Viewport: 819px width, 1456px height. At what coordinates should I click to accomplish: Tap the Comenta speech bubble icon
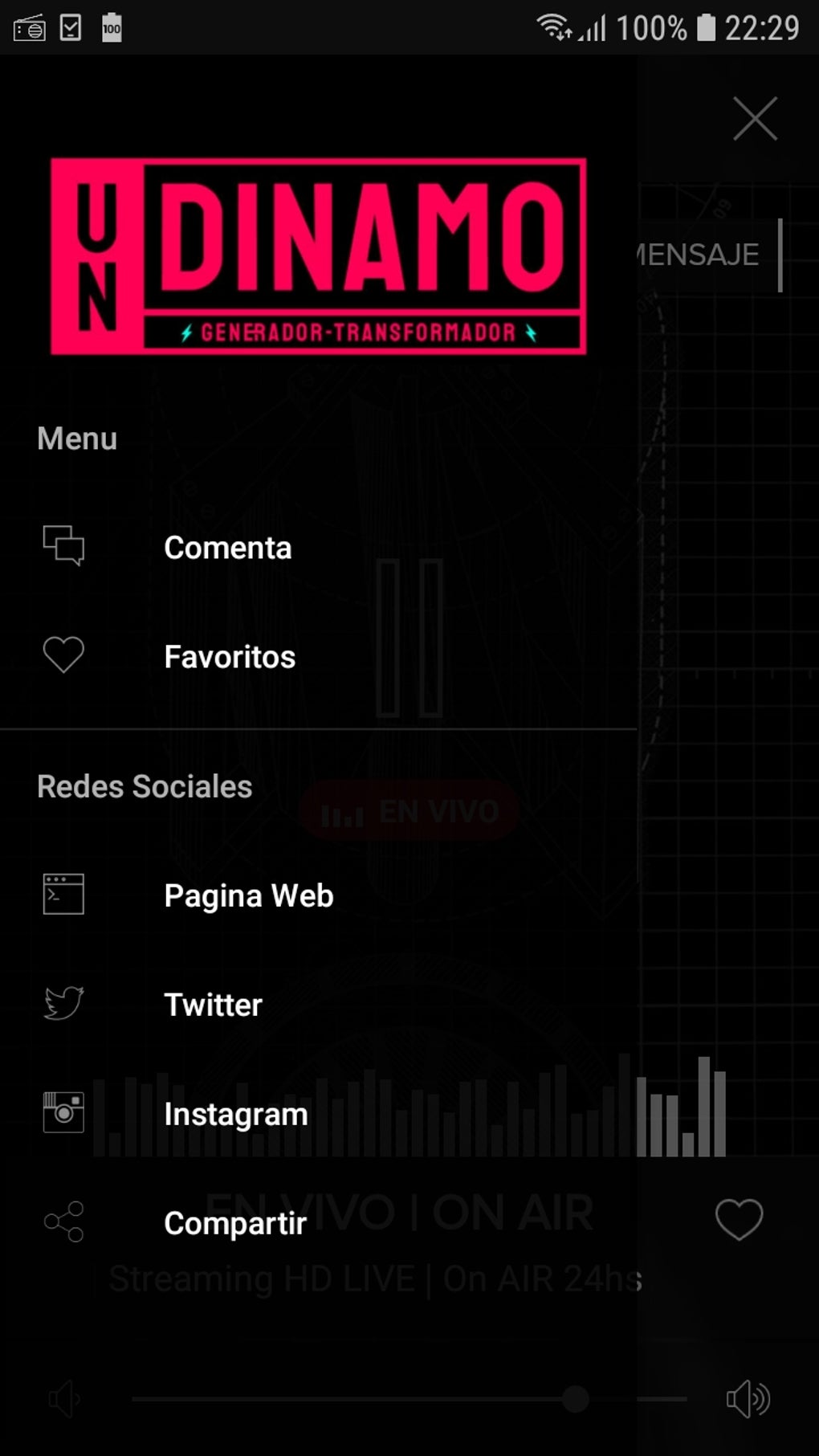[x=64, y=548]
